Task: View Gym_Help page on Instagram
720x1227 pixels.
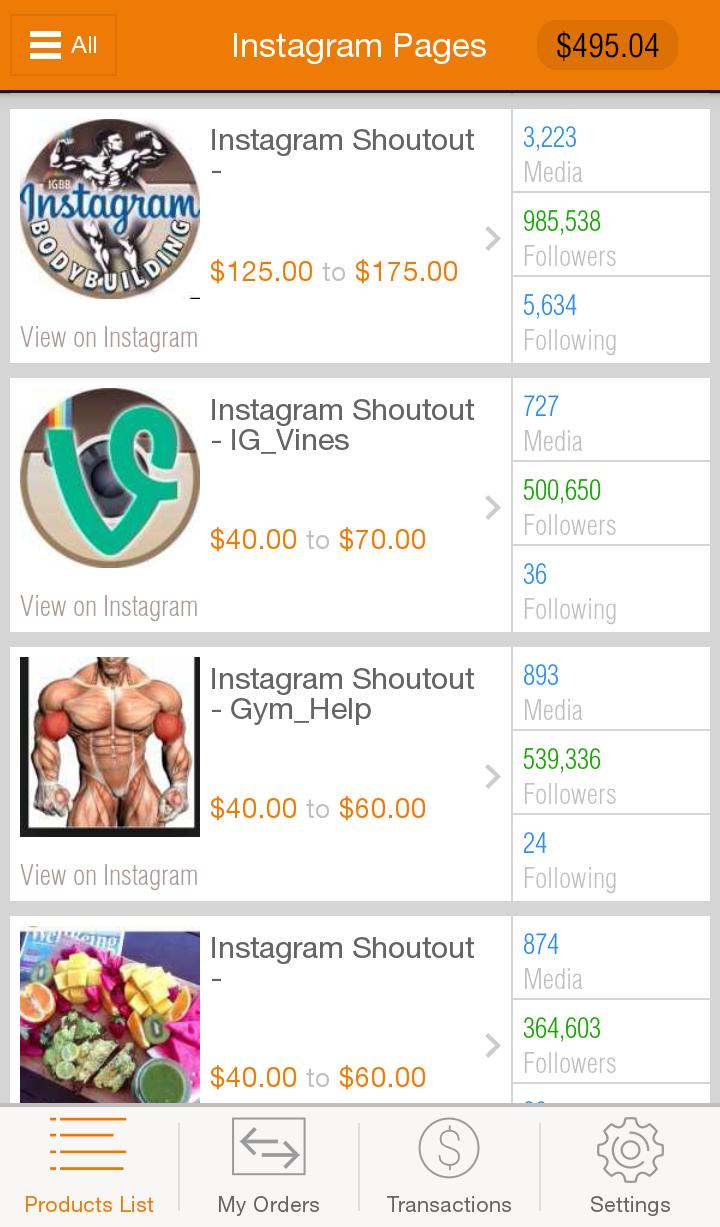Action: [x=109, y=876]
